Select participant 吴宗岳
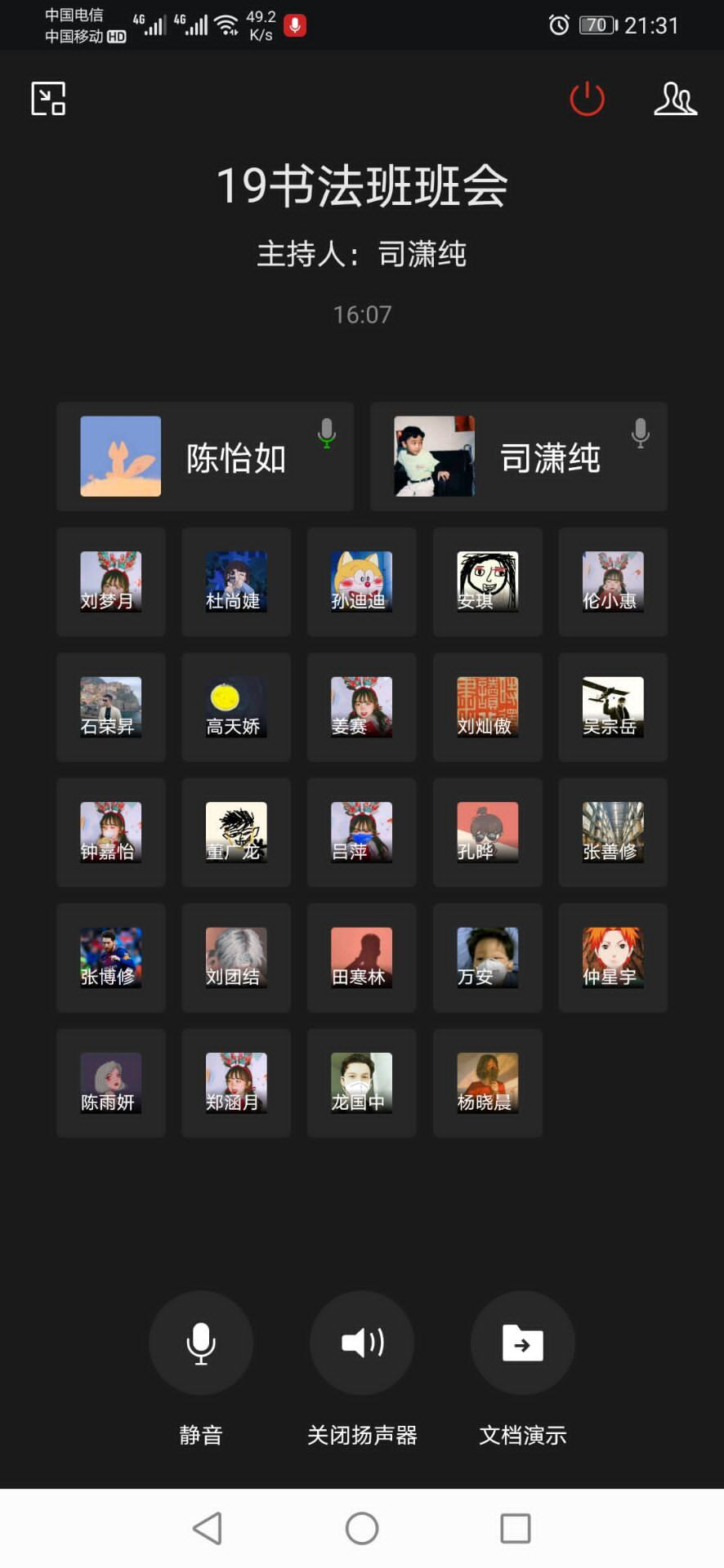This screenshot has width=724, height=1568. point(613,707)
